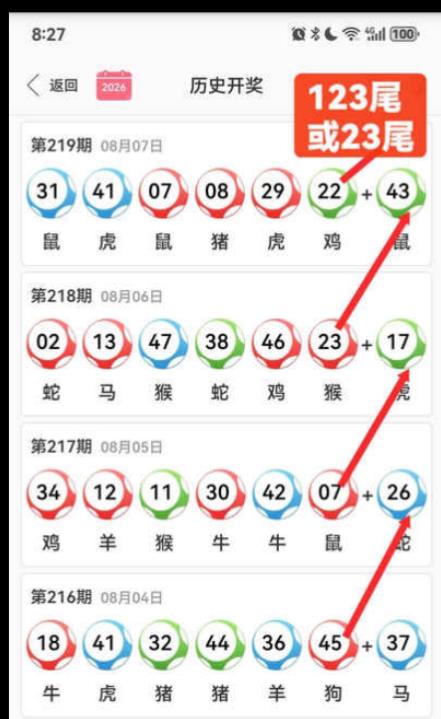Open the 2026 calendar date picker
Screen dimensions: 441x719
point(114,85)
